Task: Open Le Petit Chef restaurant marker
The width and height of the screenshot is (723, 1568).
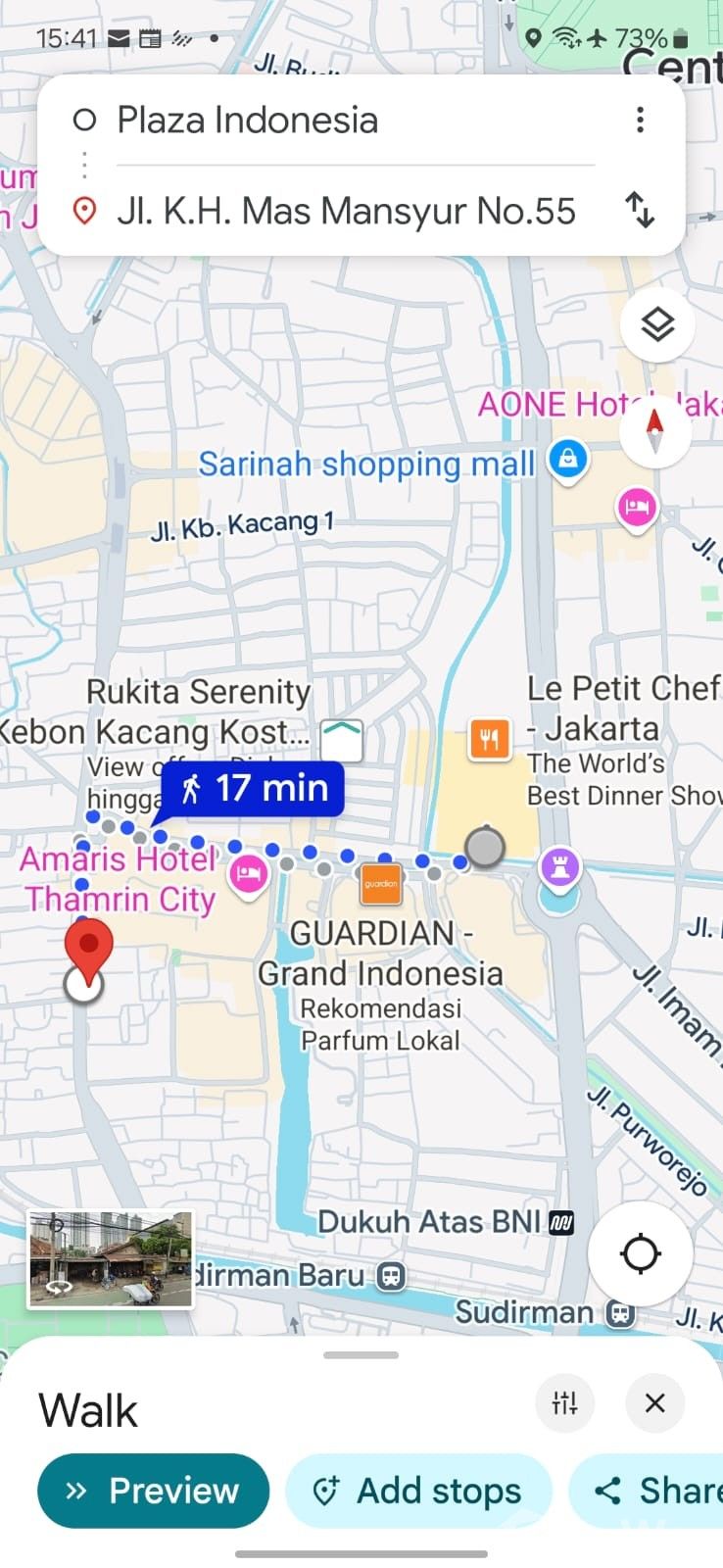Action: pos(490,739)
